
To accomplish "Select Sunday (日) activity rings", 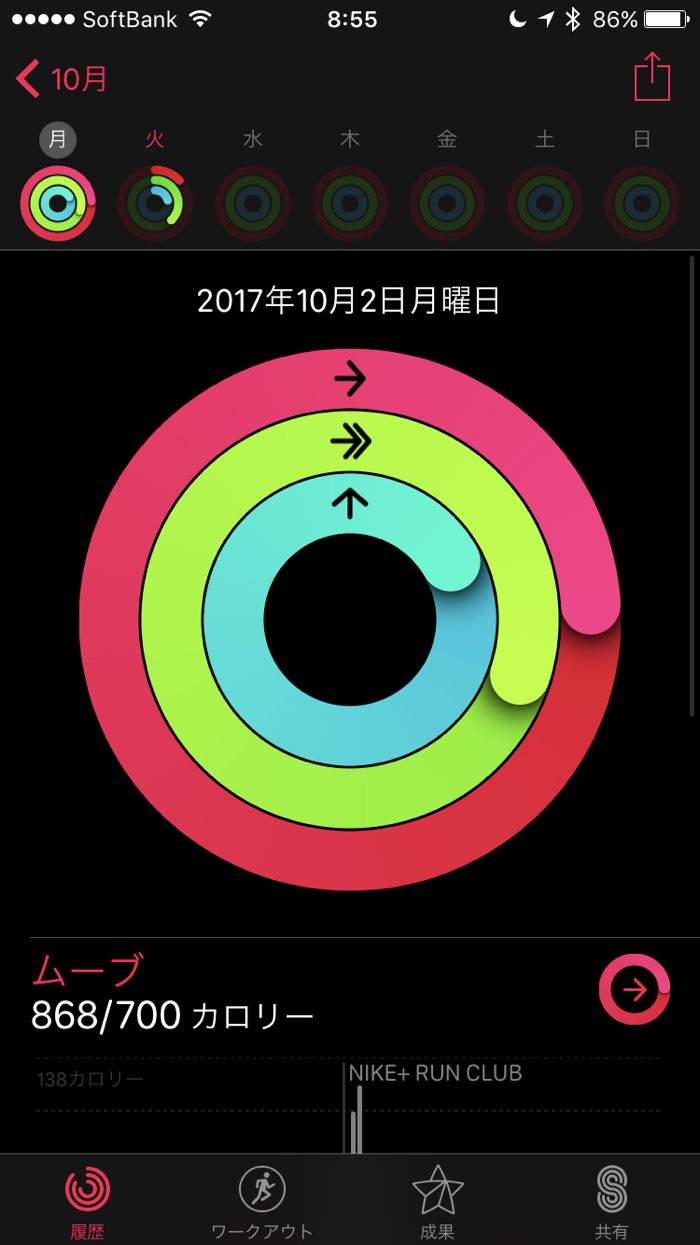I will (x=642, y=203).
